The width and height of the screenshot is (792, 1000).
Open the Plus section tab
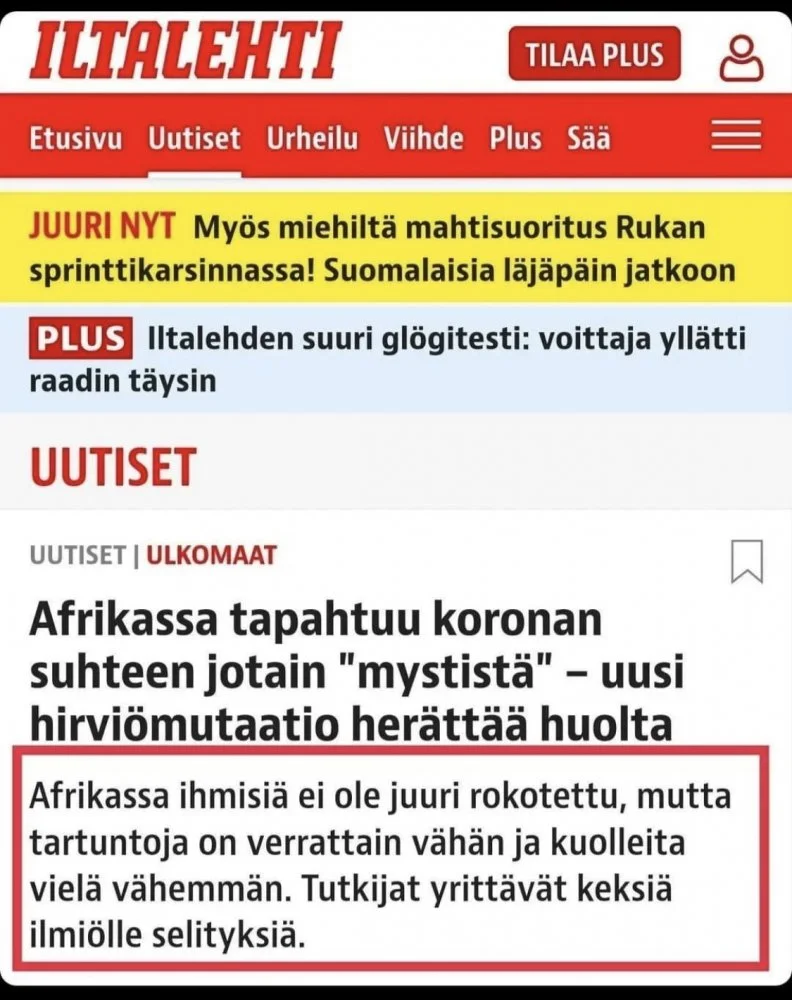pyautogui.click(x=515, y=137)
